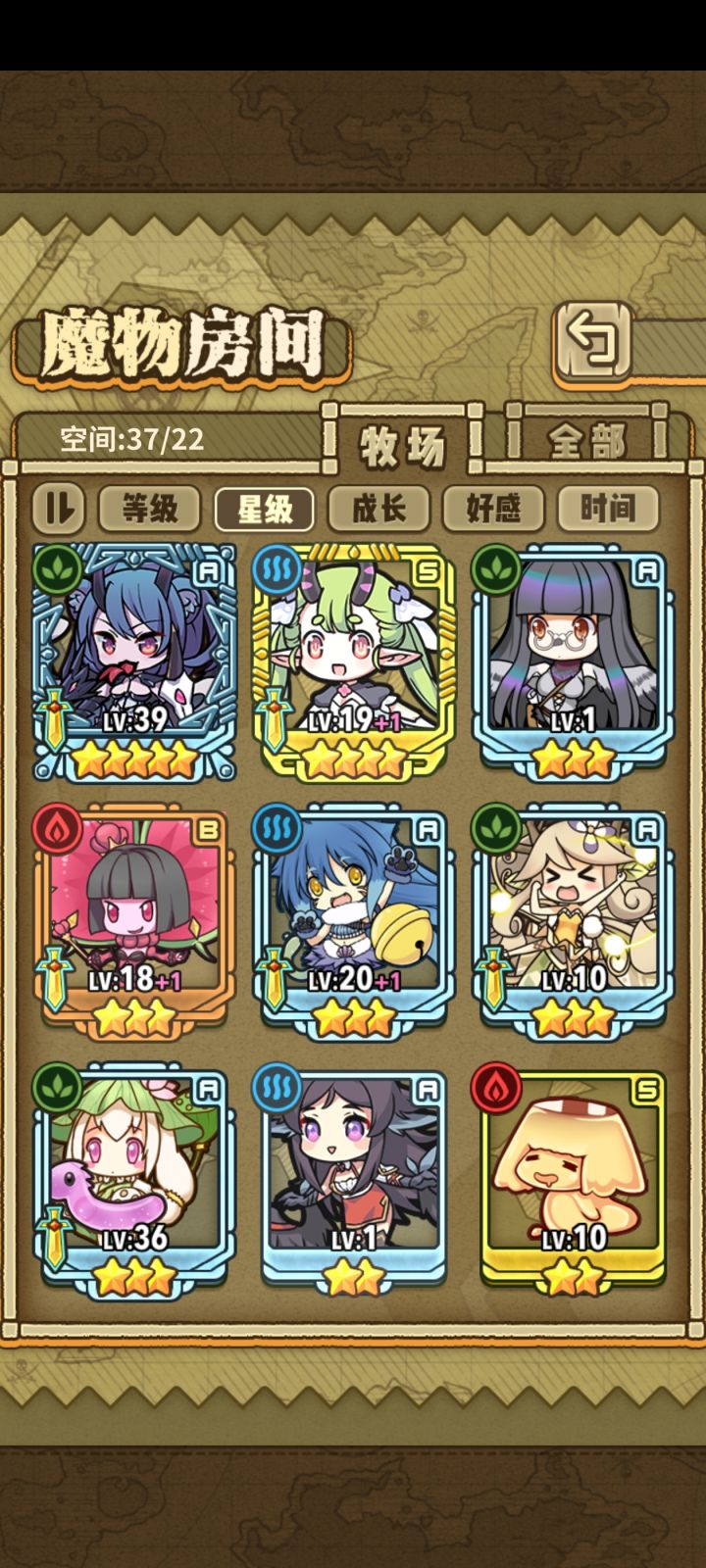Select the 好感 sort option
Image resolution: width=706 pixels, height=1568 pixels.
(x=494, y=509)
